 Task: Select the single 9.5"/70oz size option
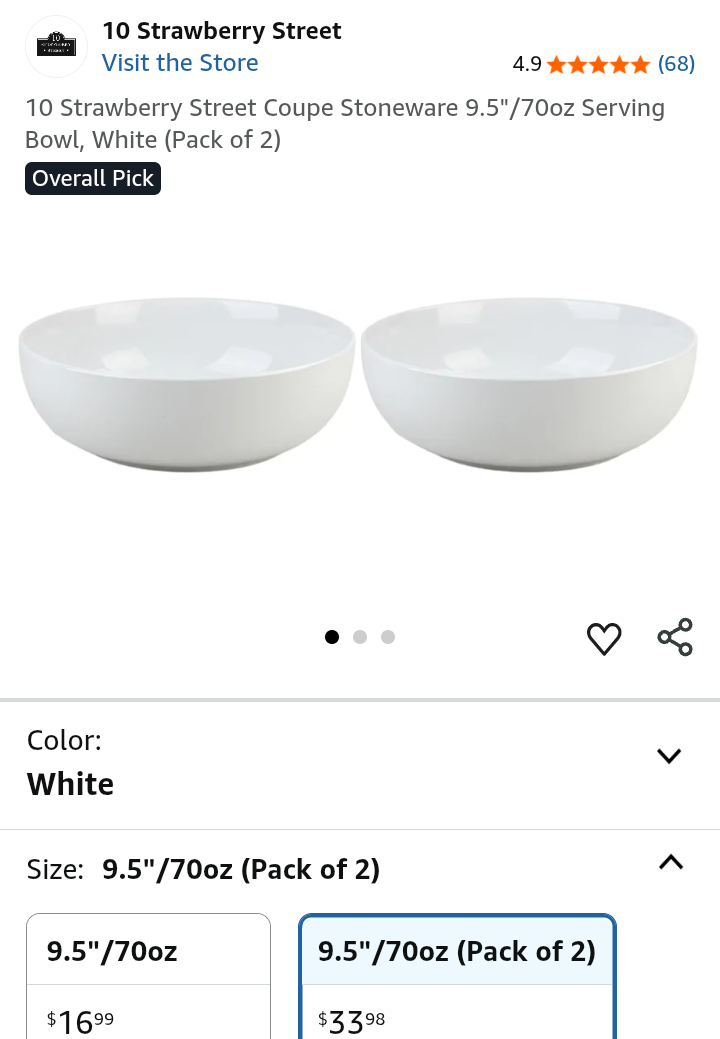pyautogui.click(x=148, y=975)
